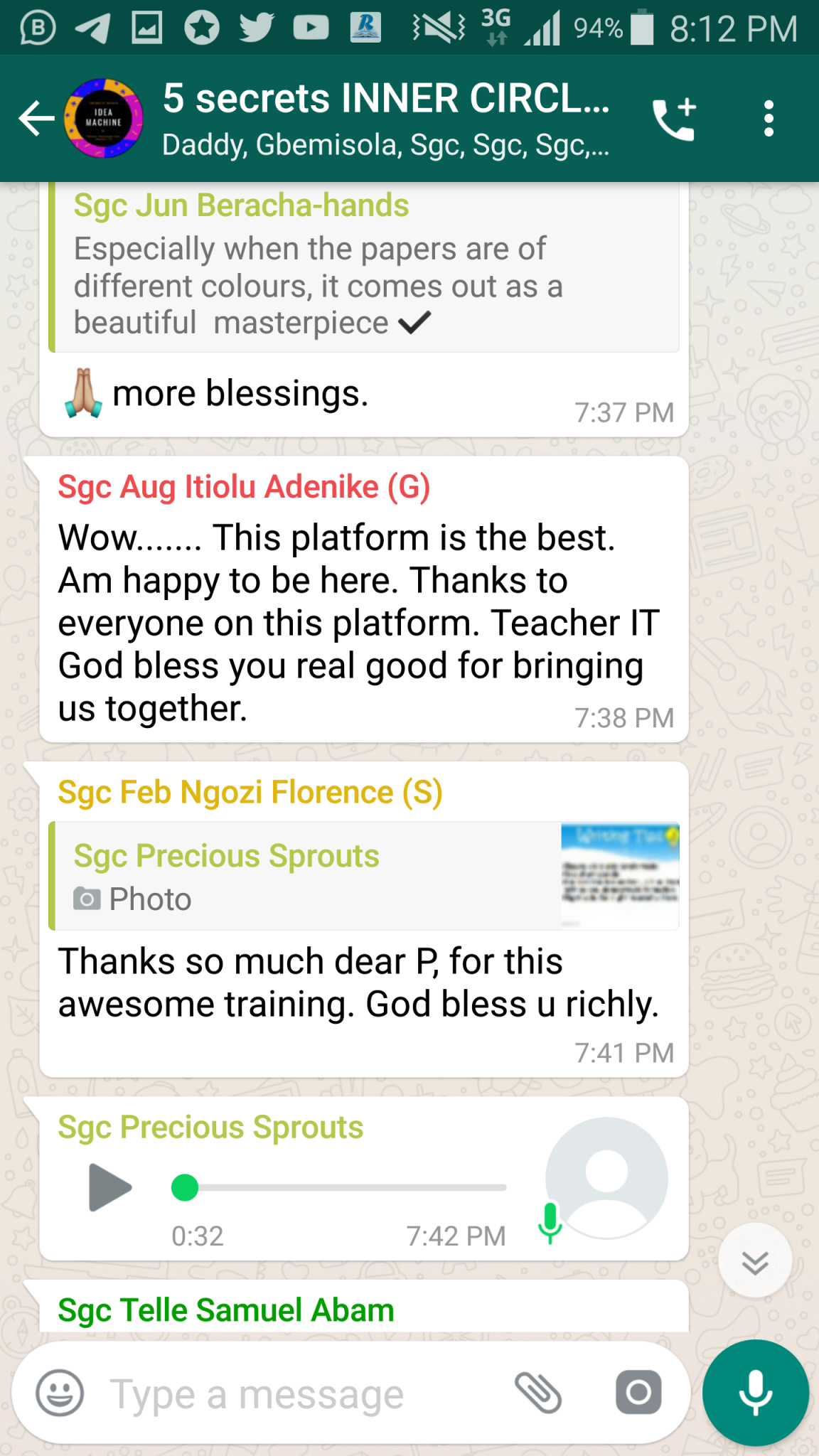Open the camera to send a photo

638,1393
